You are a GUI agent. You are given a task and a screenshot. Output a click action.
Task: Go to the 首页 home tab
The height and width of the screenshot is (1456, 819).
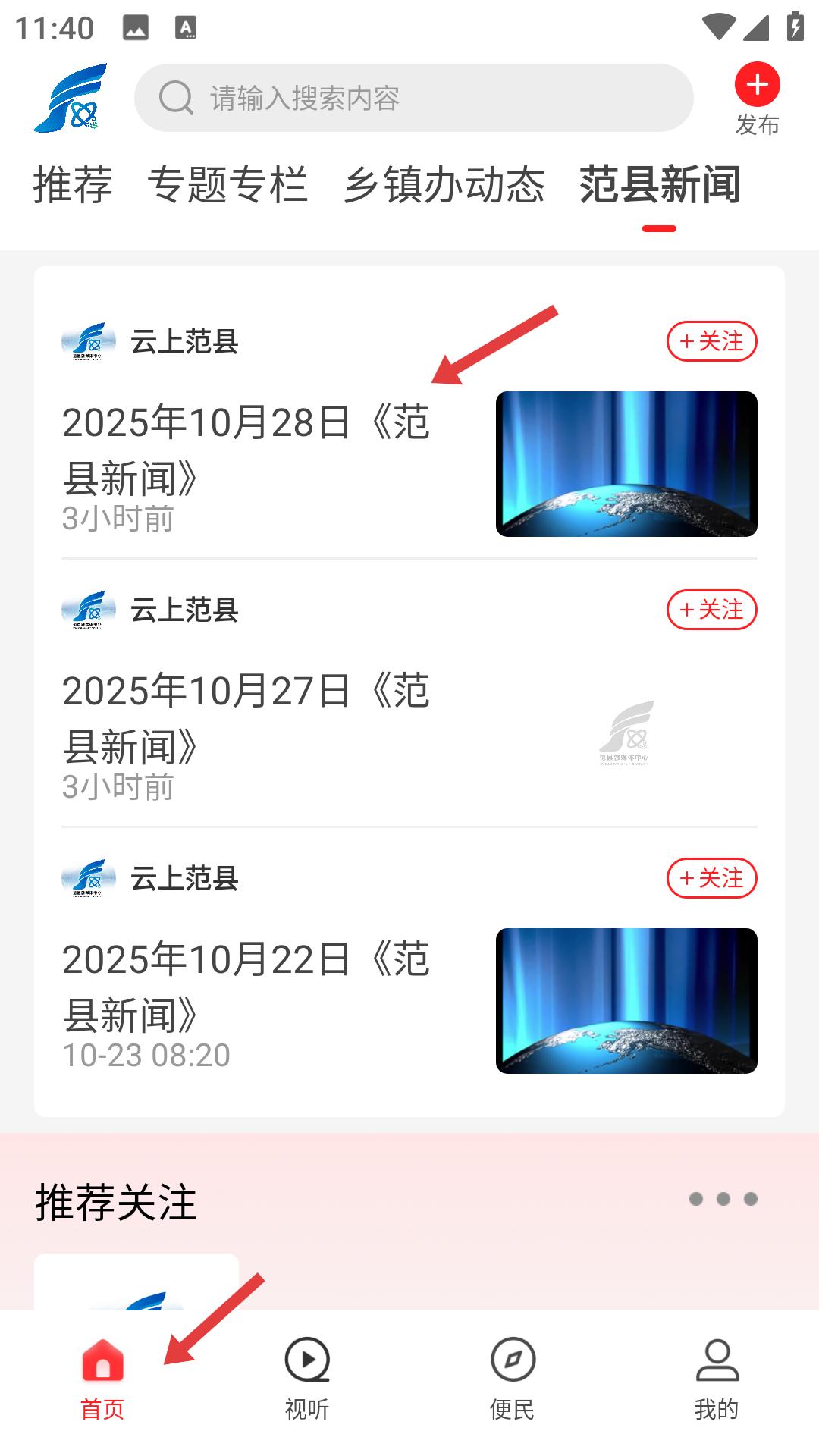point(102,1377)
